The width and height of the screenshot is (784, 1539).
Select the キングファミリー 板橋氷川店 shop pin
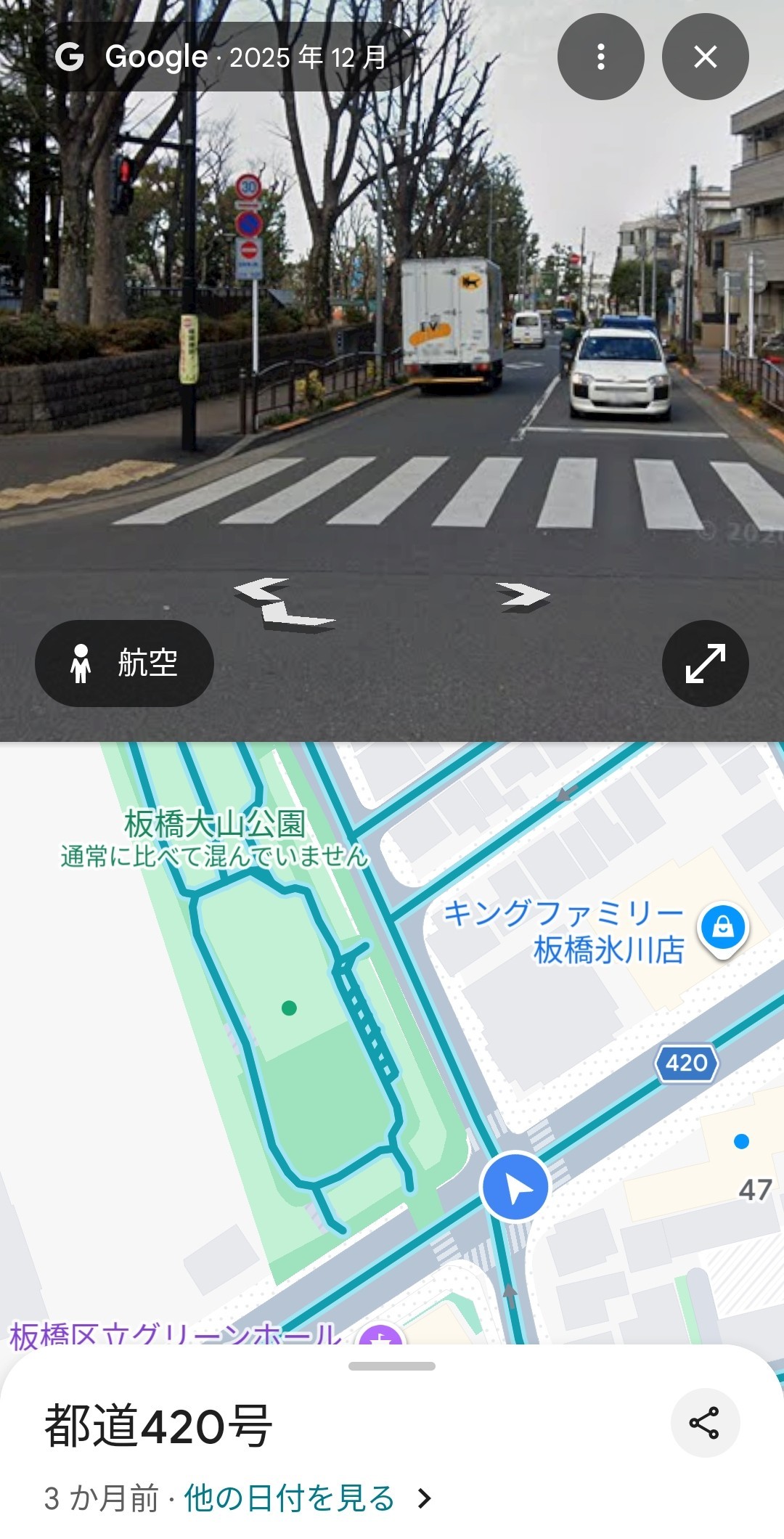pyautogui.click(x=722, y=928)
